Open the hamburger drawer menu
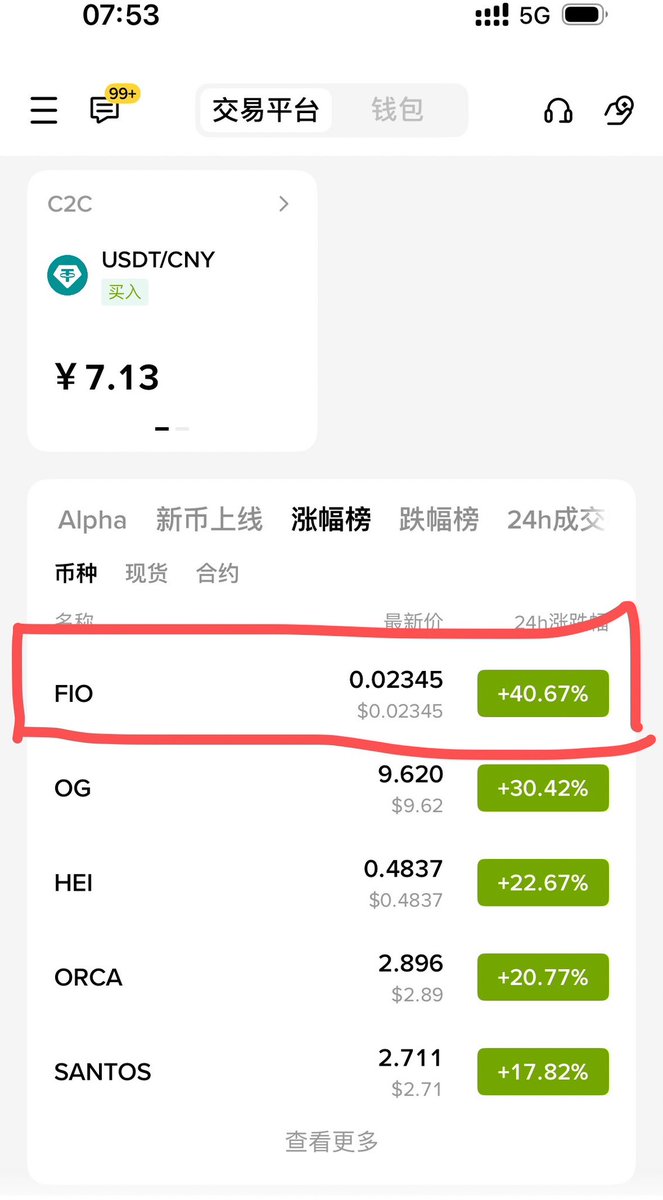This screenshot has width=663, height=1200. [x=44, y=110]
